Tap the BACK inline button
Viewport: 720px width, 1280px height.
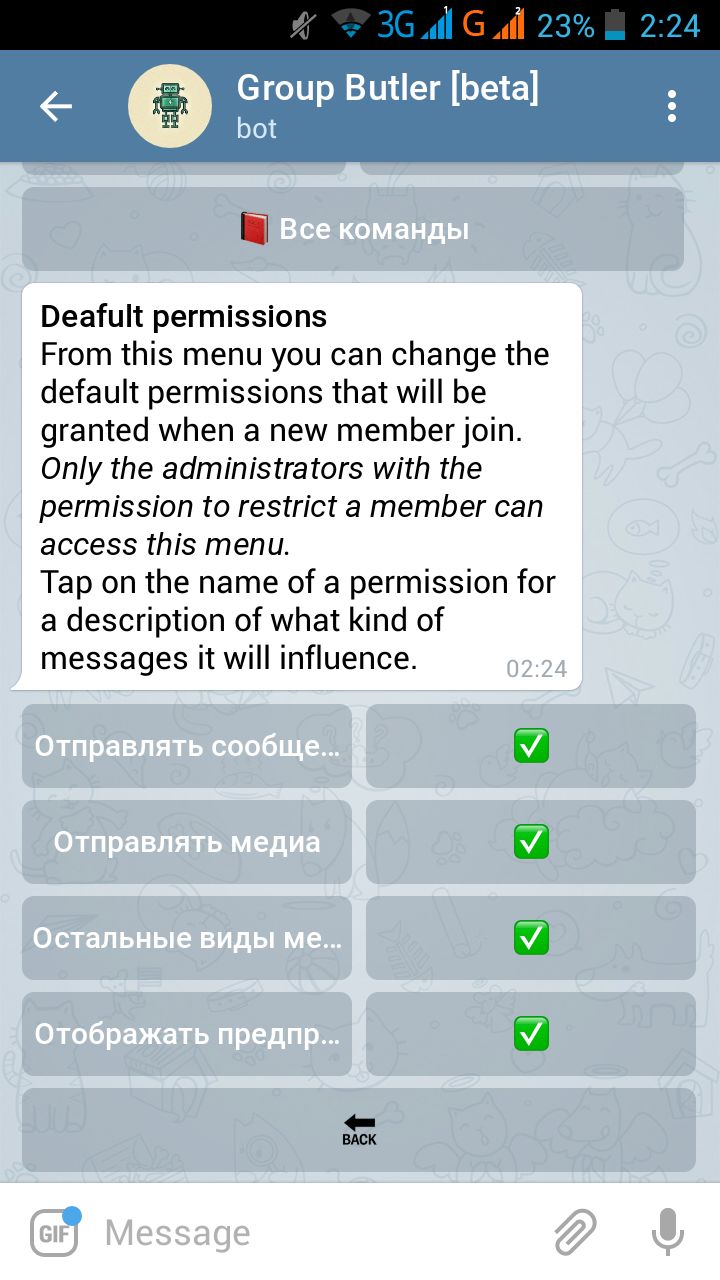359,1130
